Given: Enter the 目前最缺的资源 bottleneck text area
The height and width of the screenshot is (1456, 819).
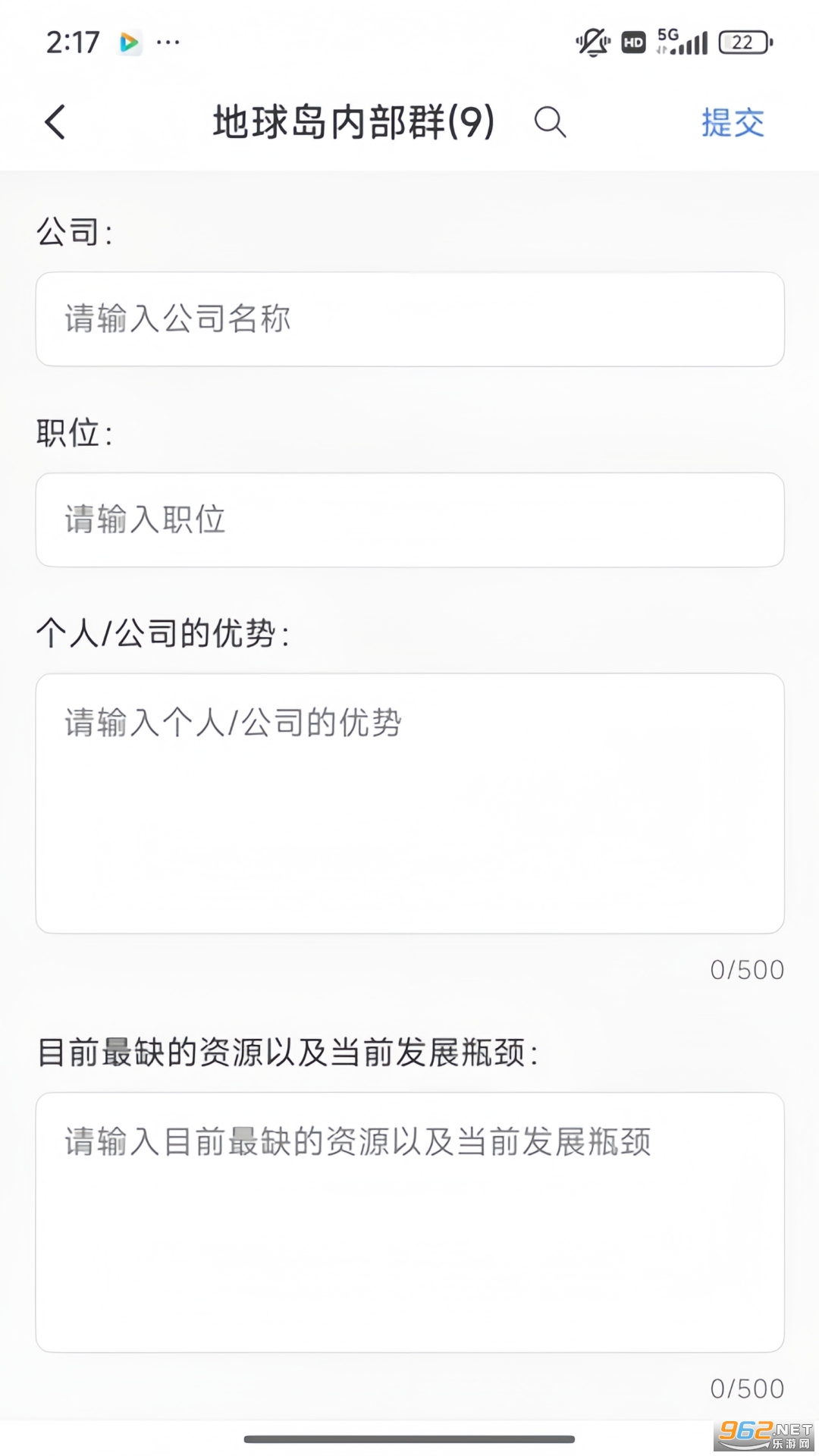Looking at the screenshot, I should tap(409, 1222).
